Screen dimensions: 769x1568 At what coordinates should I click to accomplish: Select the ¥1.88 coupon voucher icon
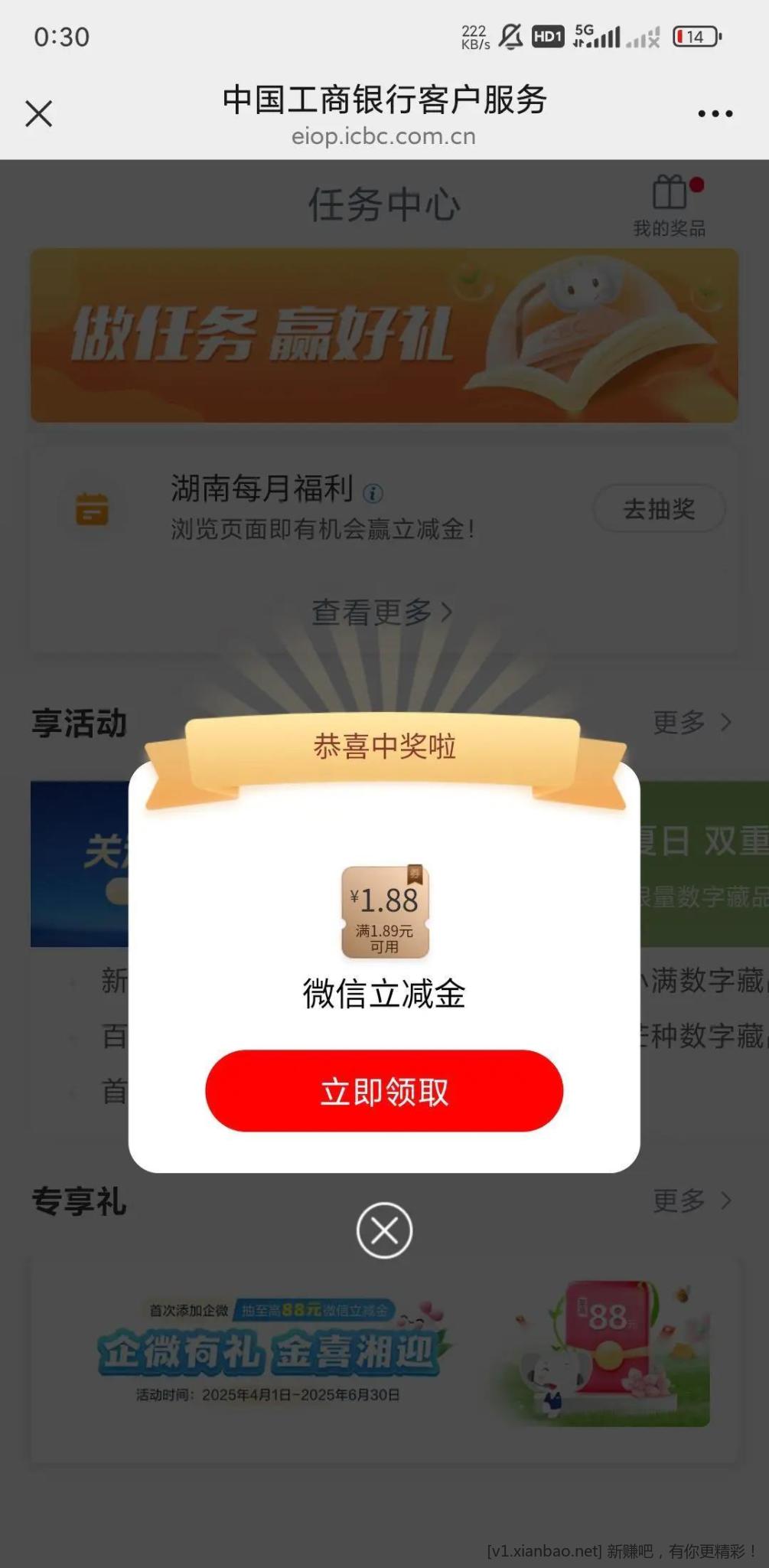pos(384,911)
